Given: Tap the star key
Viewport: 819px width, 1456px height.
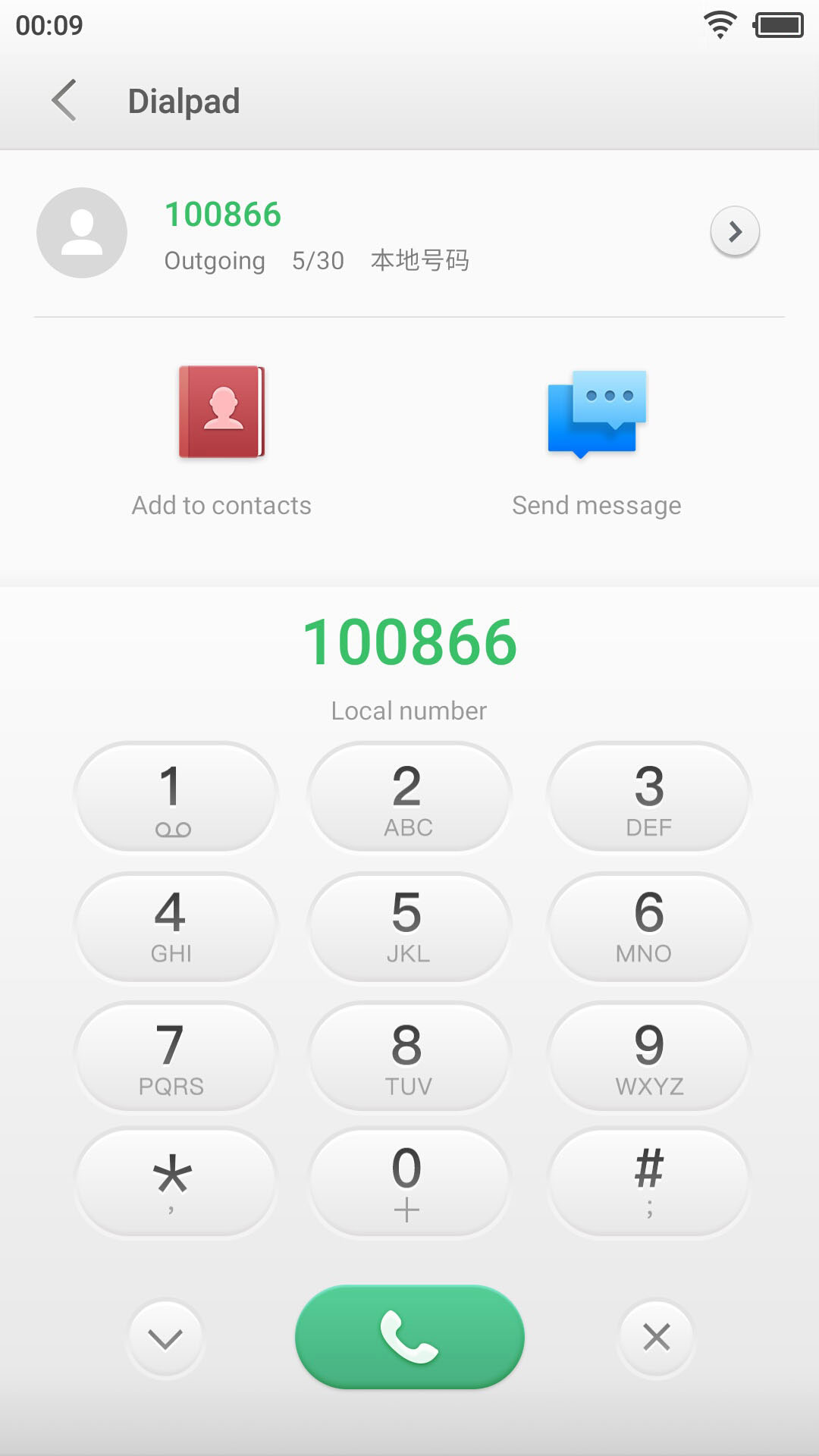Looking at the screenshot, I should (174, 1183).
